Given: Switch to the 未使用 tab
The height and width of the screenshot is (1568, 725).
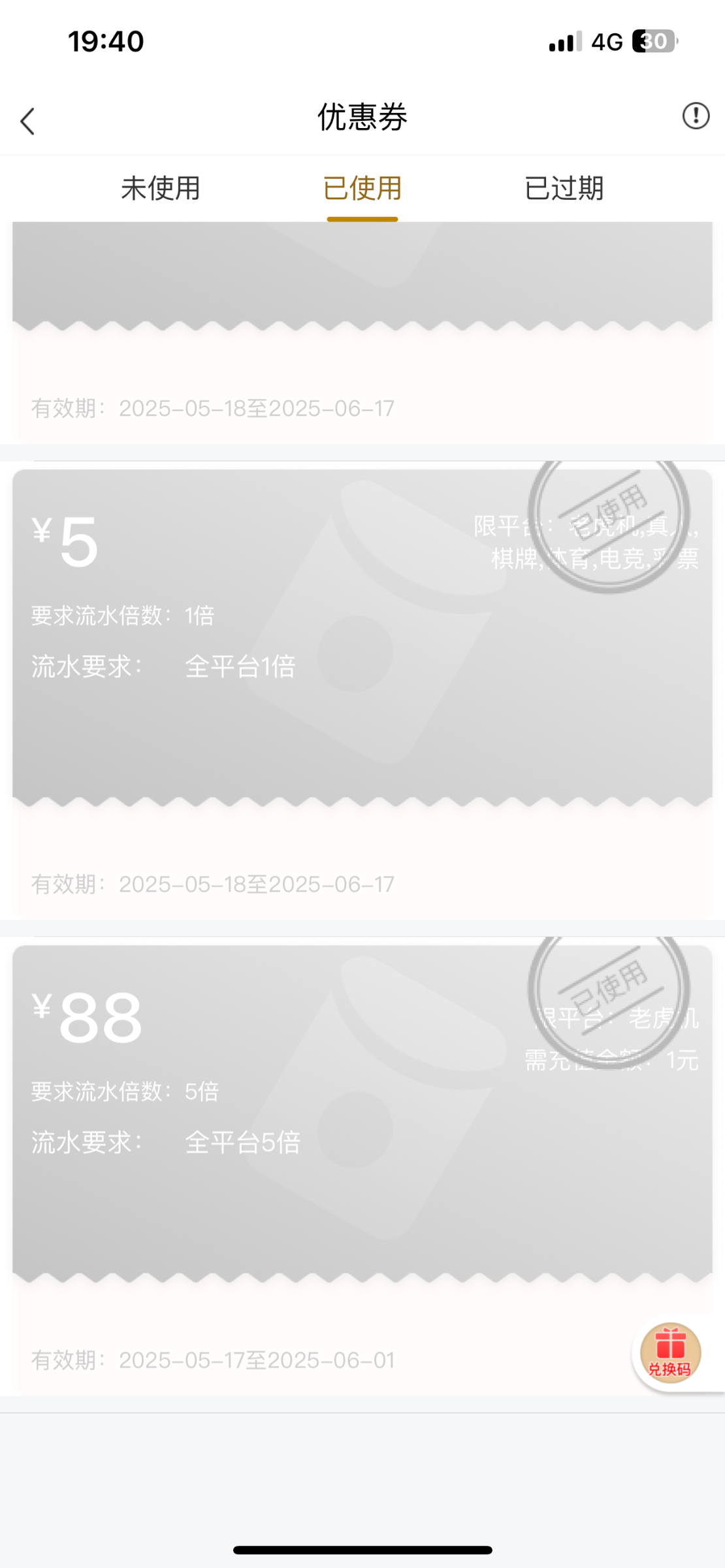Looking at the screenshot, I should pyautogui.click(x=161, y=188).
